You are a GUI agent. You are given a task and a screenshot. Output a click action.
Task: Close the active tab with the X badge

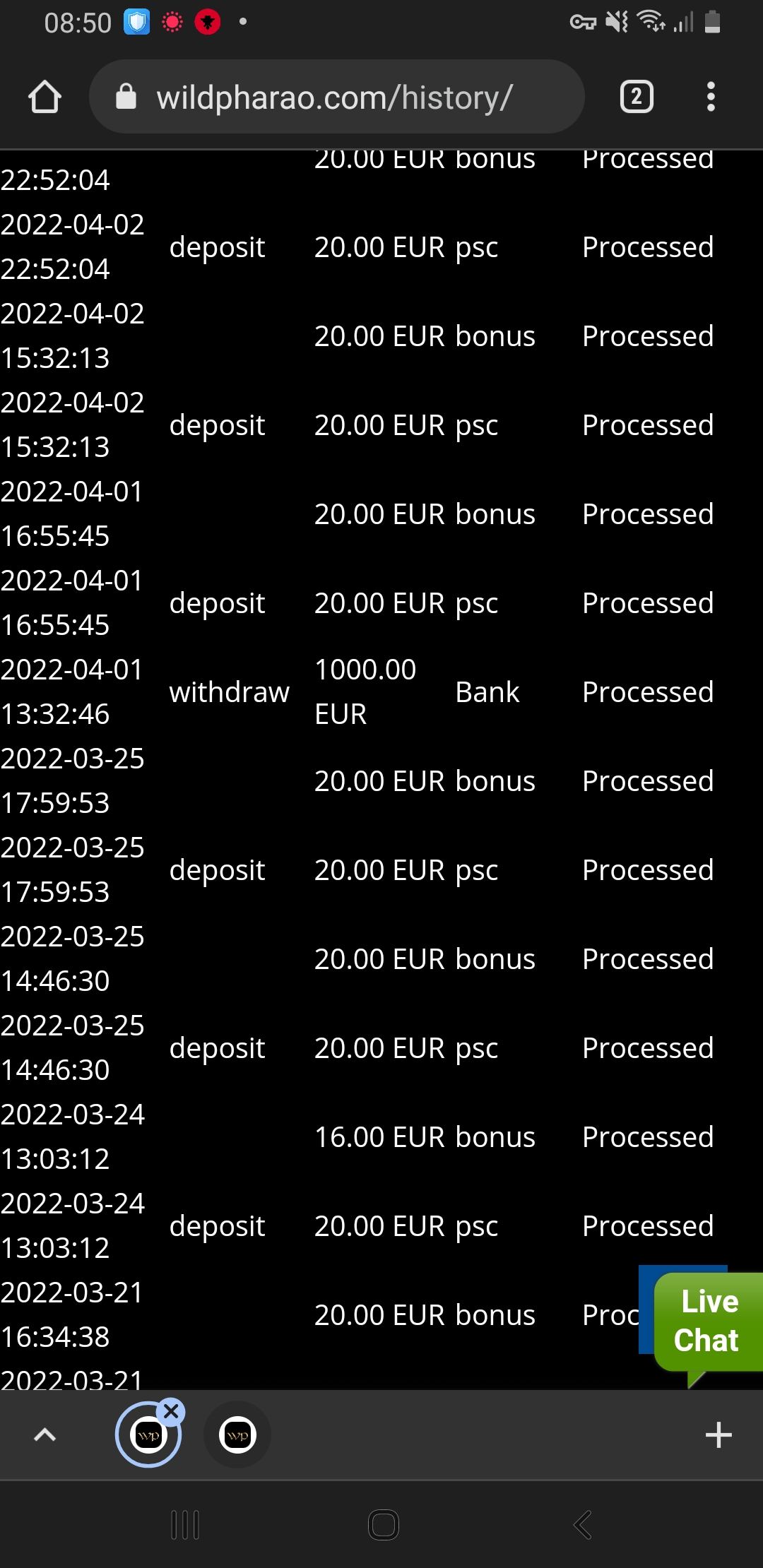pyautogui.click(x=171, y=1411)
